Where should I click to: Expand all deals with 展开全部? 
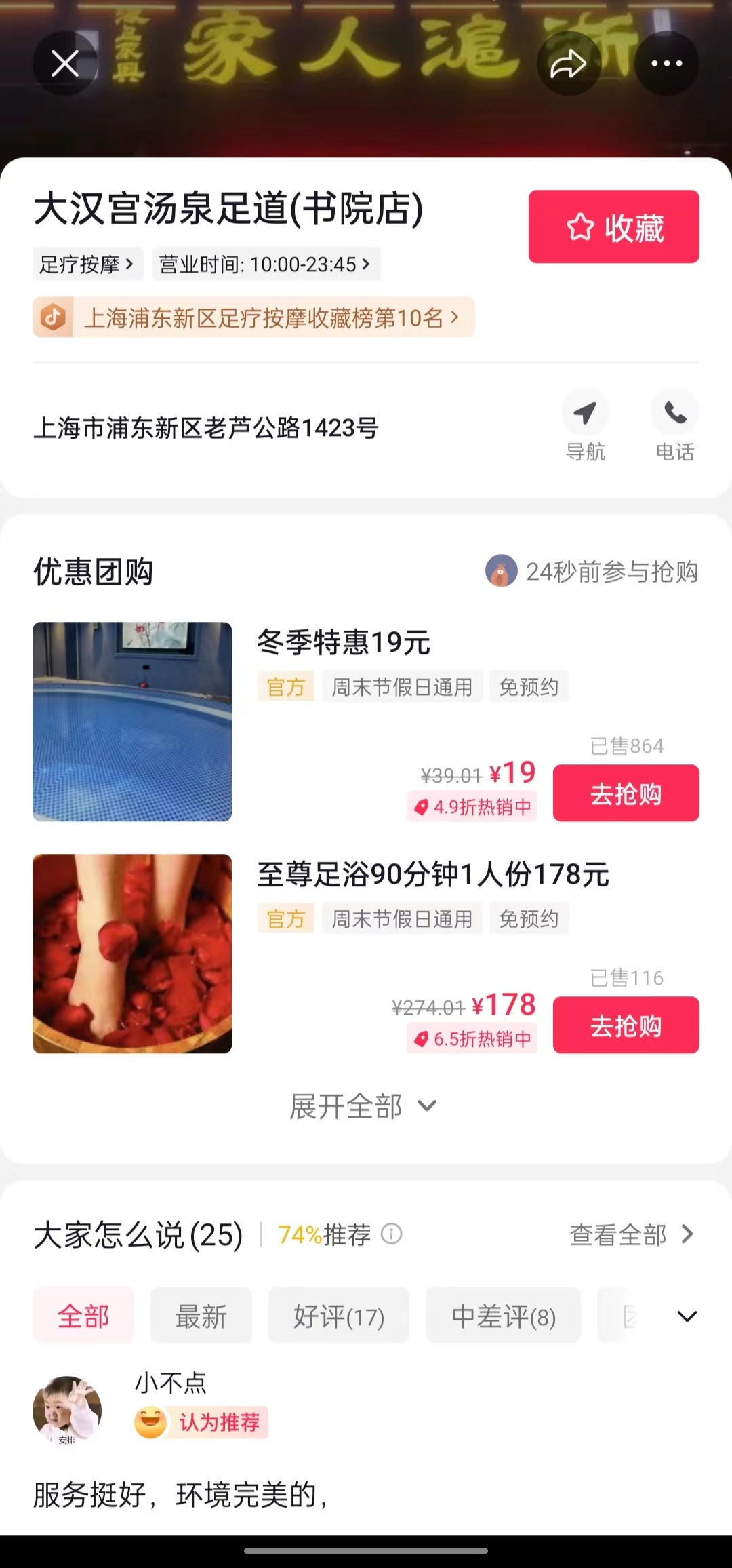[363, 1106]
